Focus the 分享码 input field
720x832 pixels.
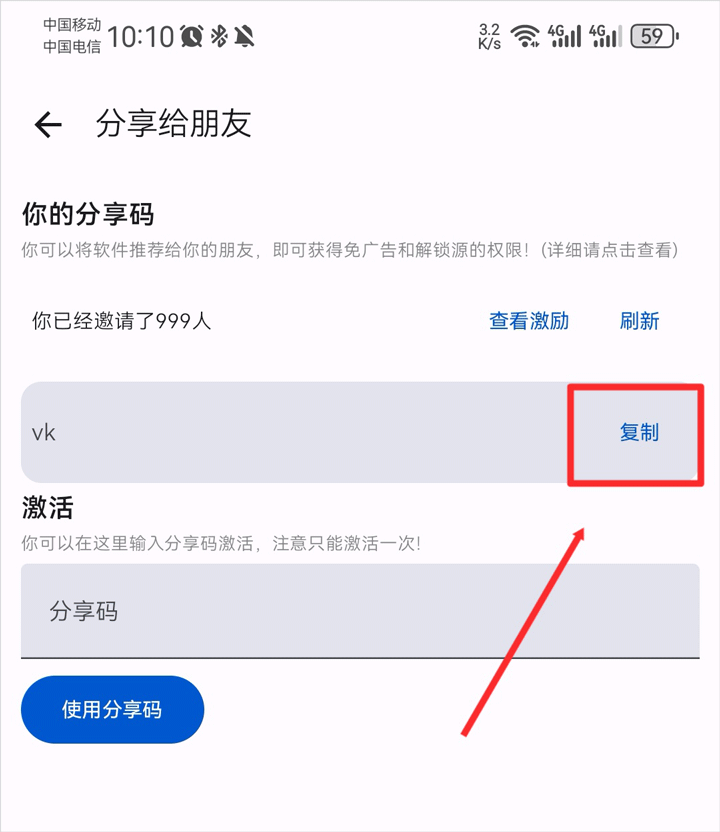[359, 611]
